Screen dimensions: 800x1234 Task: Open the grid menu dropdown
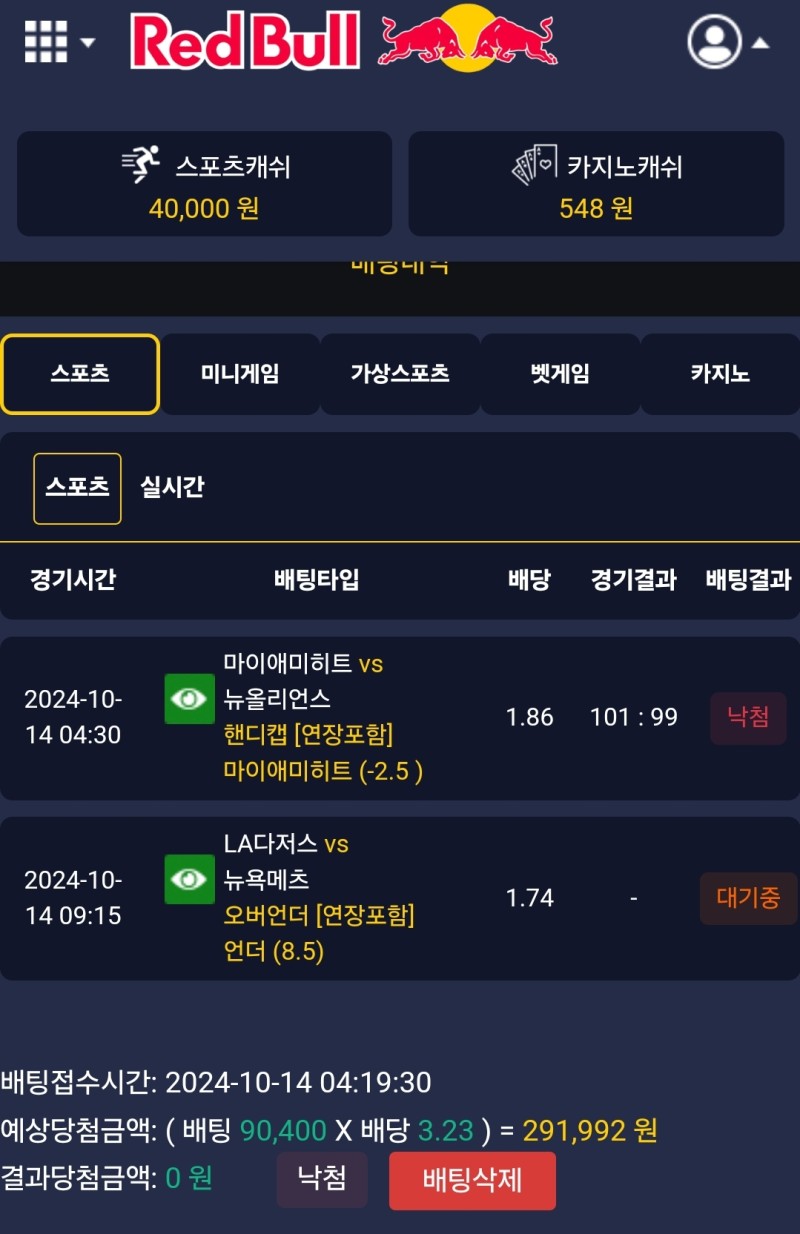pos(58,42)
